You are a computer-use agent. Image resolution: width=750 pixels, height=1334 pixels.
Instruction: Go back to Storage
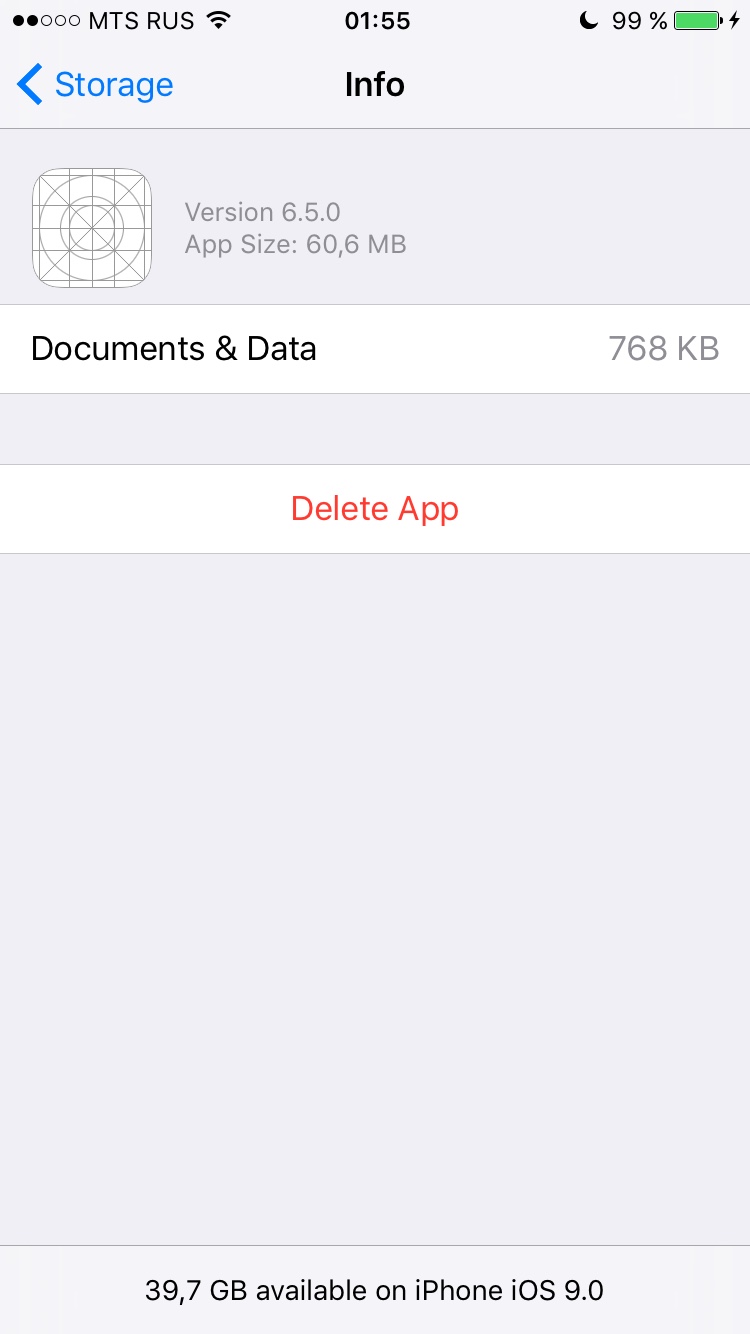coord(95,85)
